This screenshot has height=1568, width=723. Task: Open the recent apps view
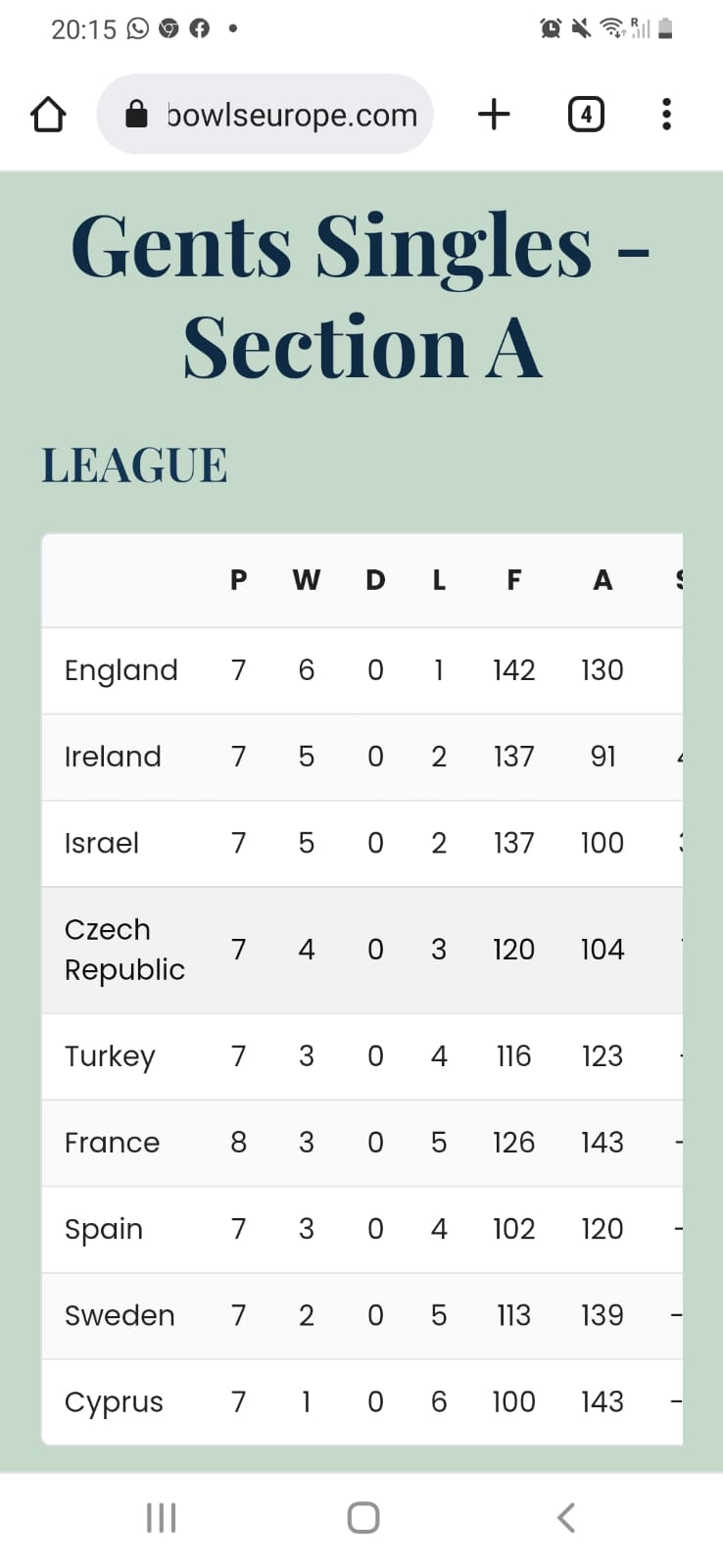coord(161,1518)
